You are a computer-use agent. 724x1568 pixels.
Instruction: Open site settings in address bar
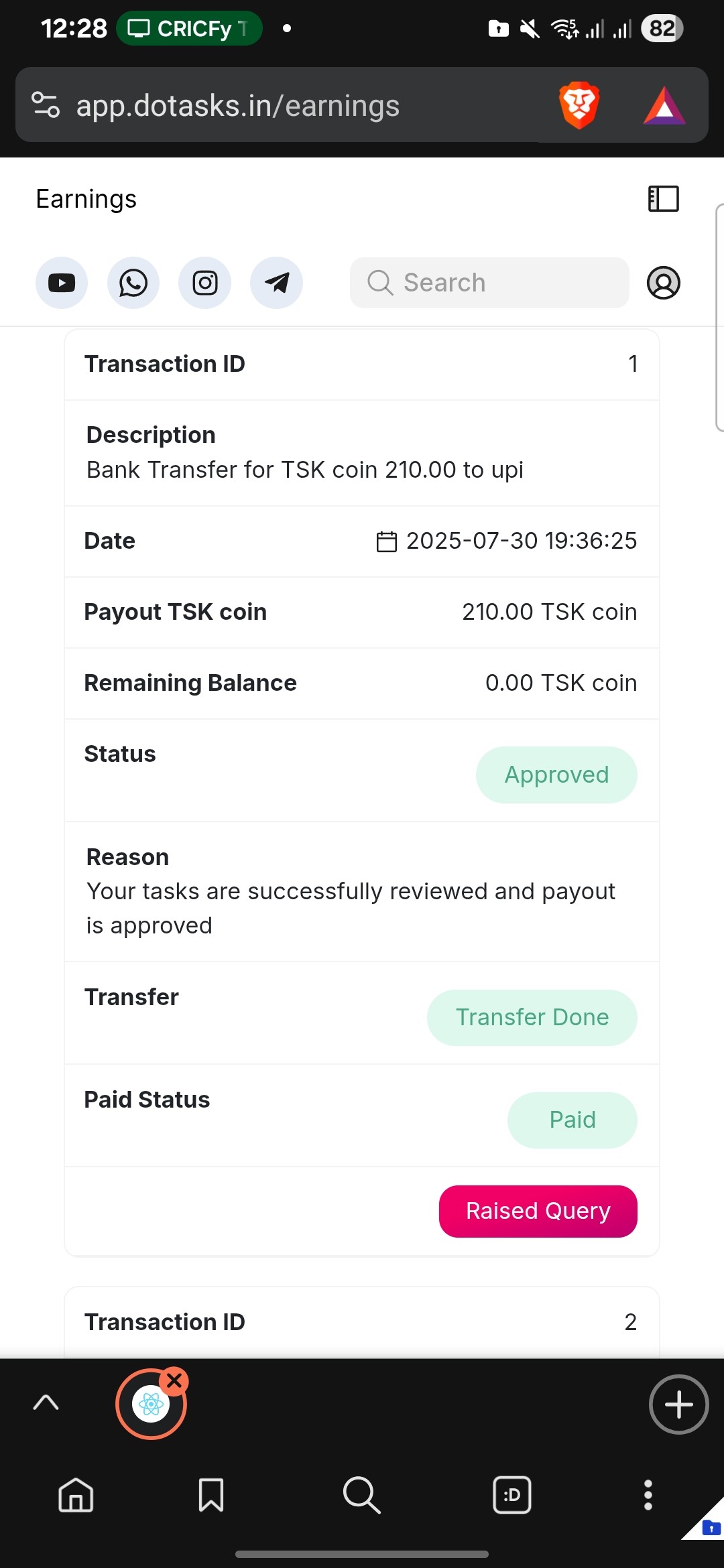(46, 105)
